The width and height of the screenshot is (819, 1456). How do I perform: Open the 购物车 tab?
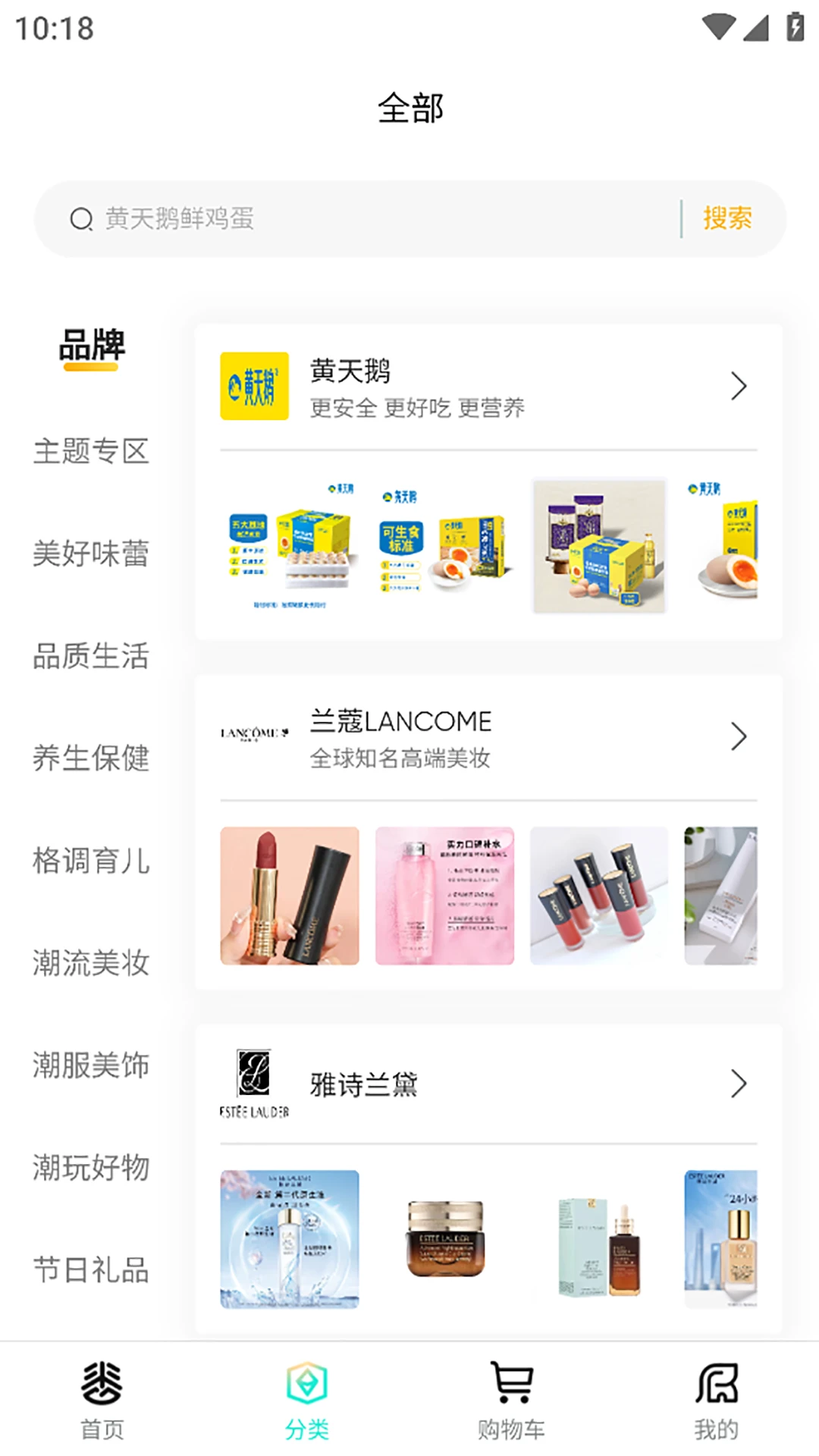512,1399
